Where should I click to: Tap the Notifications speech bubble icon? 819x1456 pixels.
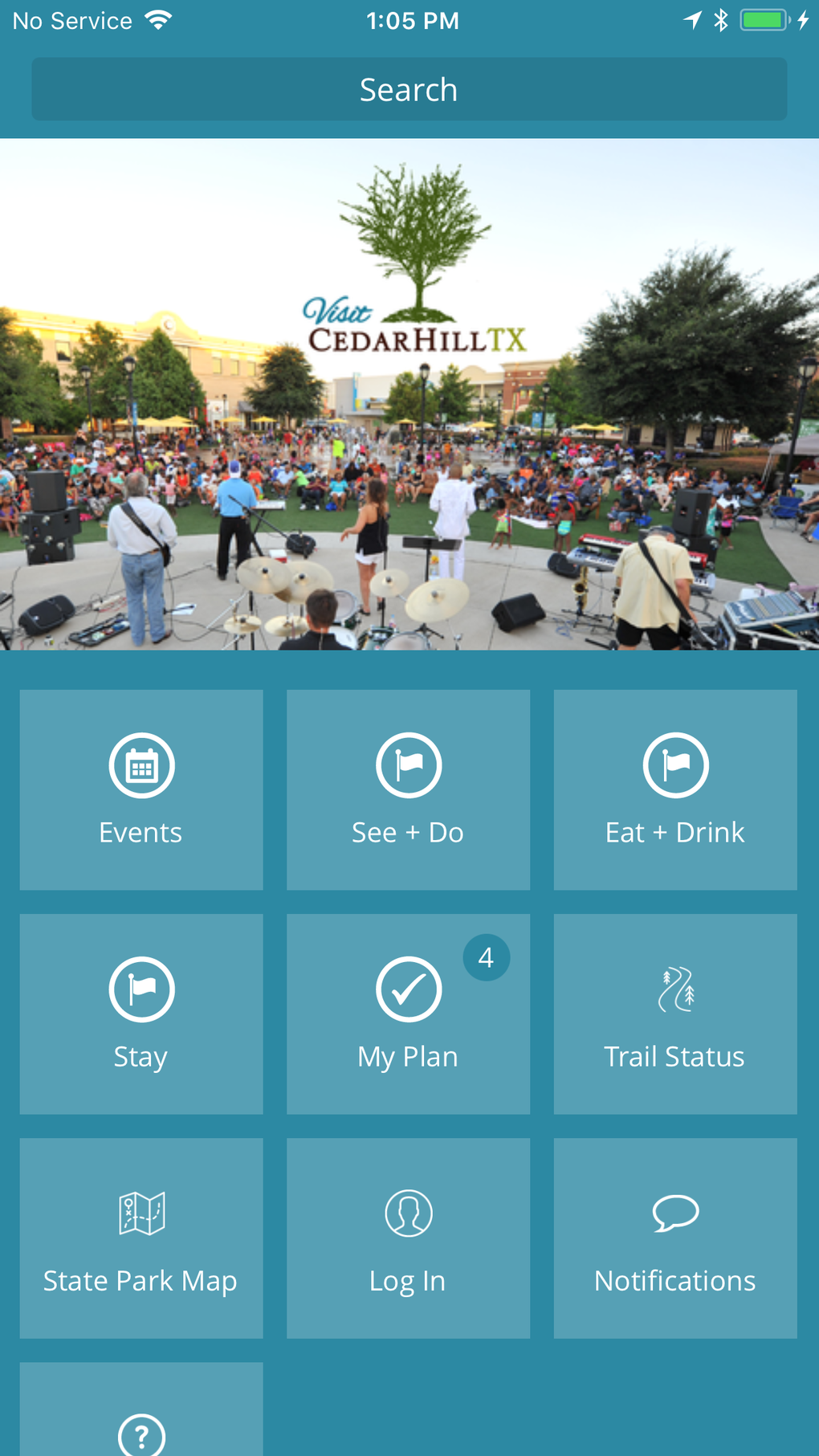tap(674, 1213)
